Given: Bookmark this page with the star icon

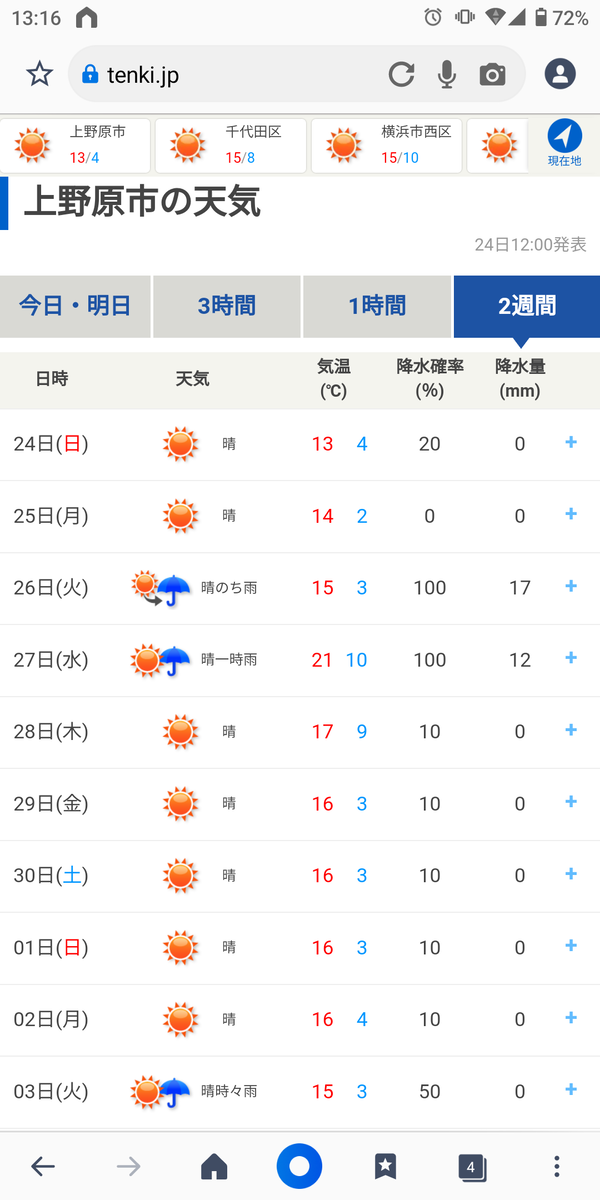Looking at the screenshot, I should (x=39, y=74).
